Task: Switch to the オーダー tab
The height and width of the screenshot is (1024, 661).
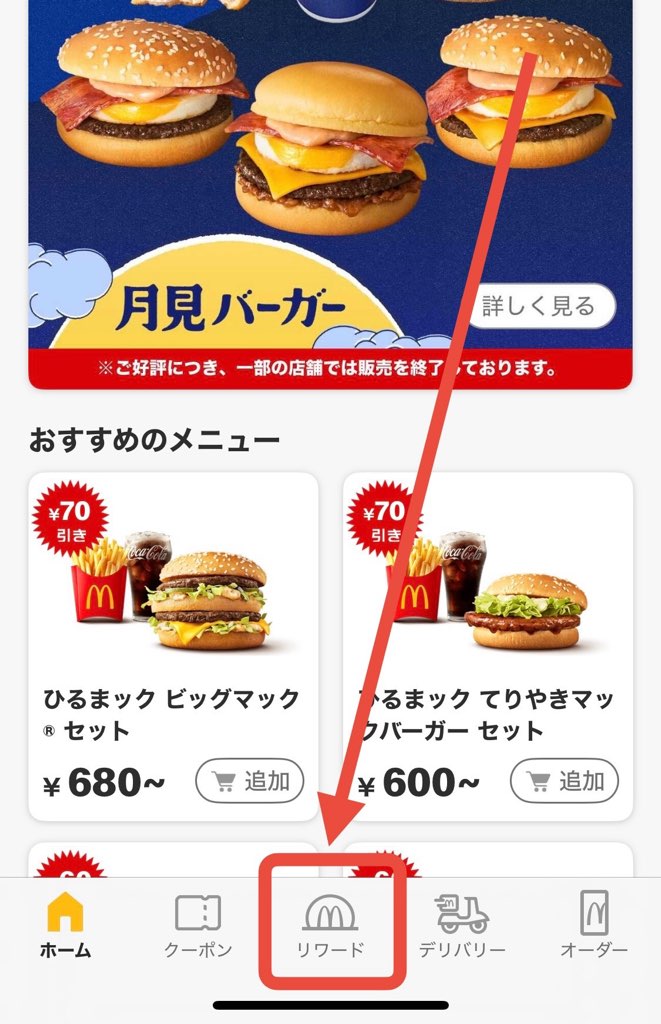Action: click(594, 927)
